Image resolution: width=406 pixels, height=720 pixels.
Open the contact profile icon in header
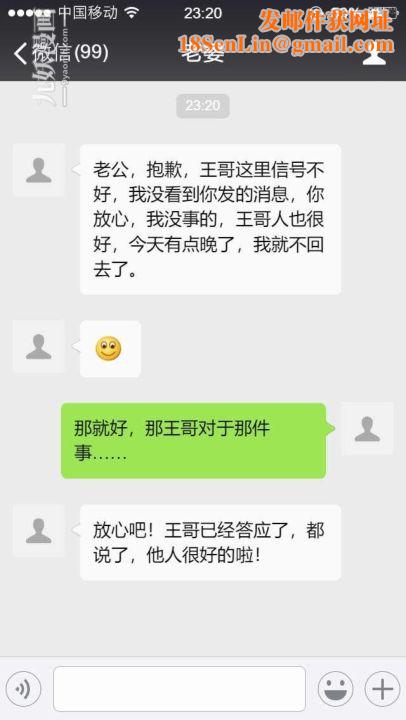[x=374, y=55]
